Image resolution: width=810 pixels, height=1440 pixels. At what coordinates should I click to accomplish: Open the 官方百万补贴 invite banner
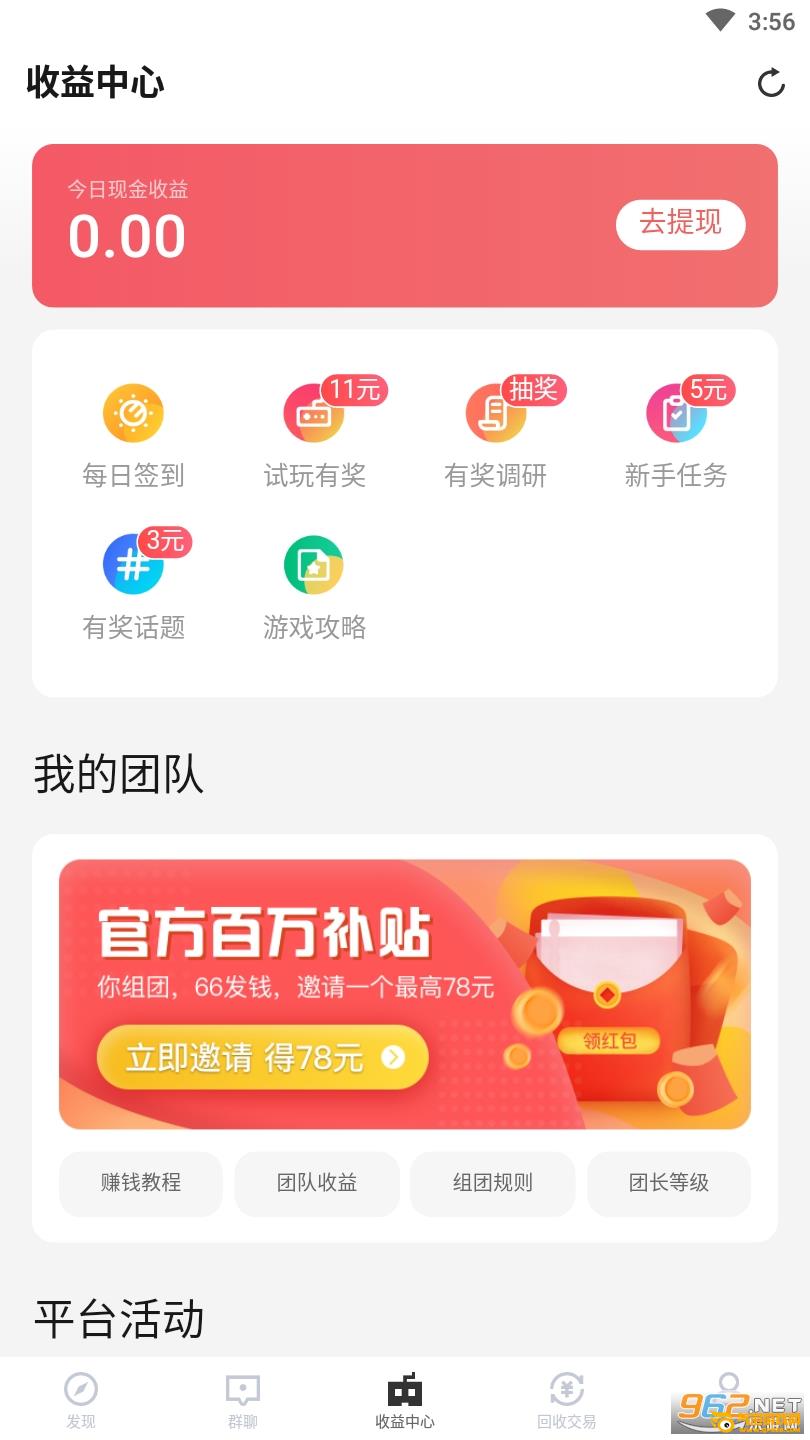coord(405,994)
